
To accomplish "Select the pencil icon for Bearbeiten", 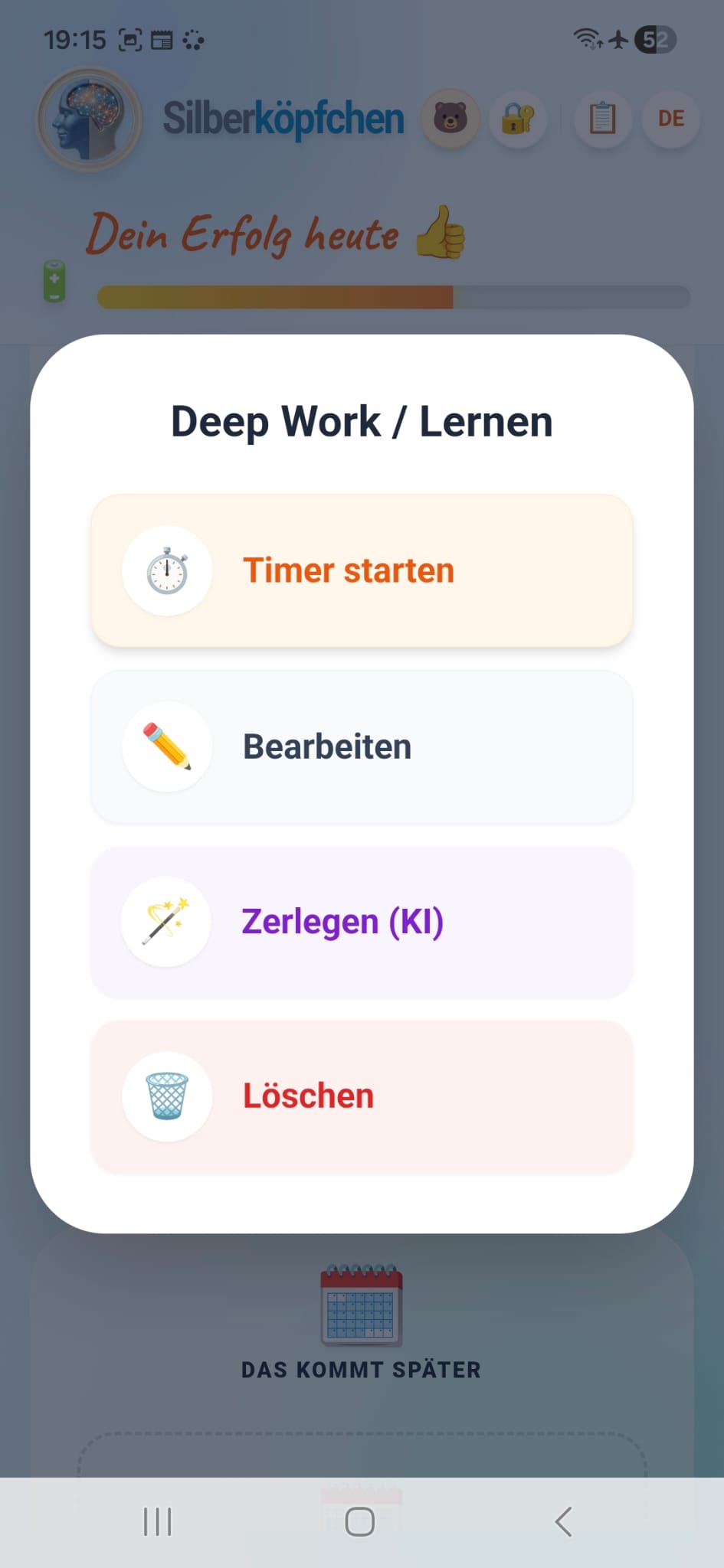I will (x=167, y=746).
